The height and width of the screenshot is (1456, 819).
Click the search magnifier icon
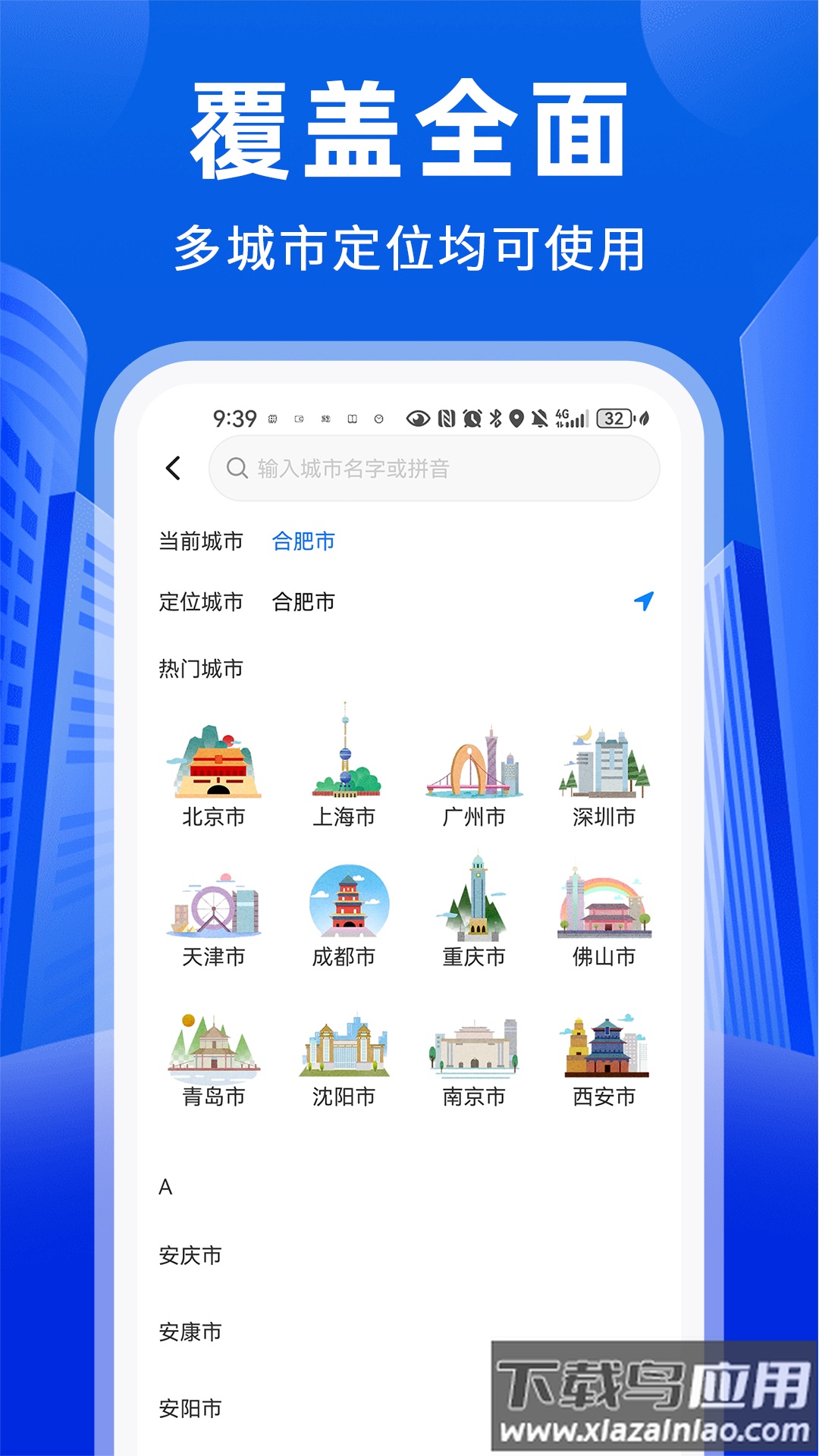236,468
